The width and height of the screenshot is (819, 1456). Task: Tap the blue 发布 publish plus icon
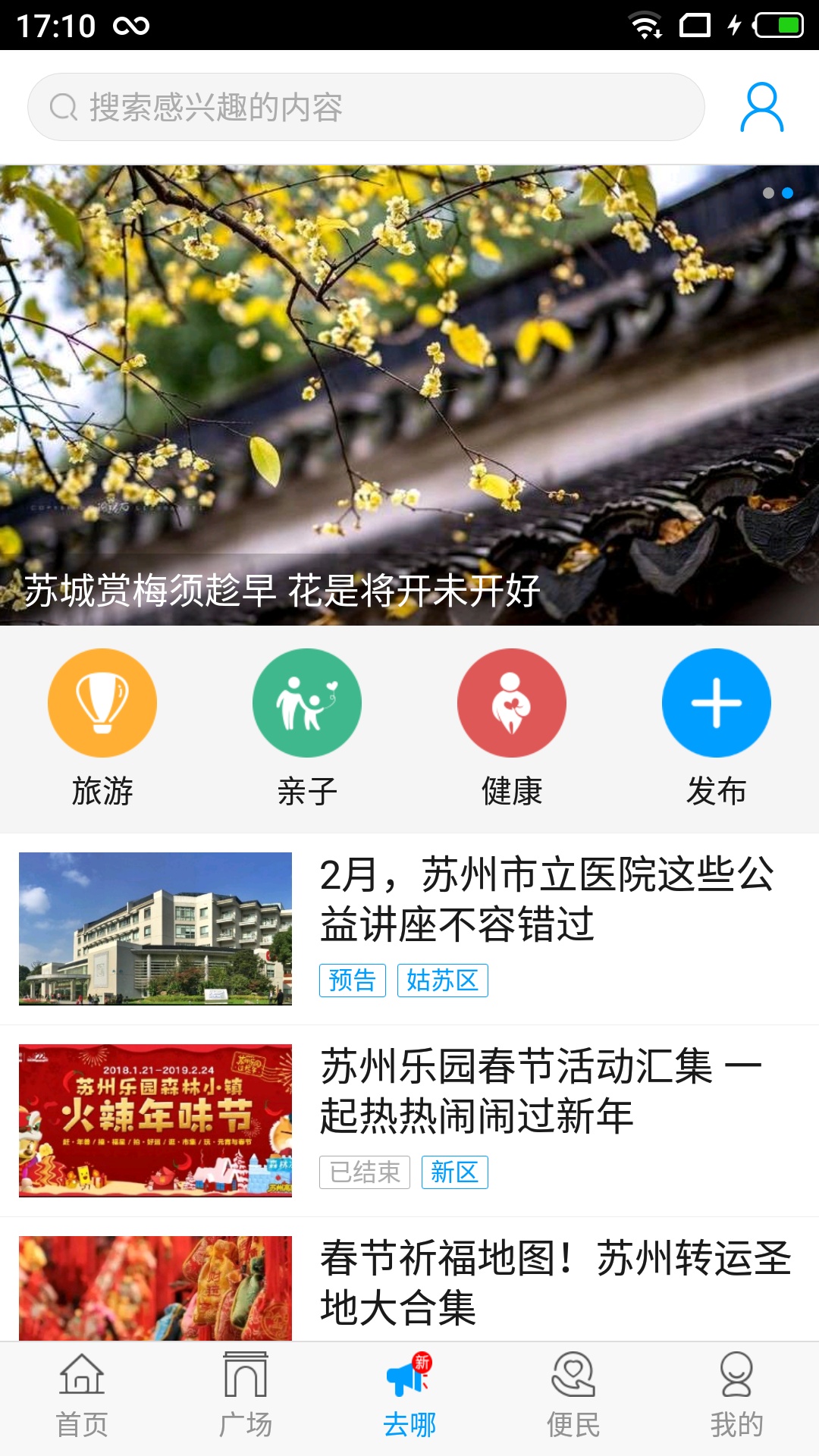tap(716, 702)
